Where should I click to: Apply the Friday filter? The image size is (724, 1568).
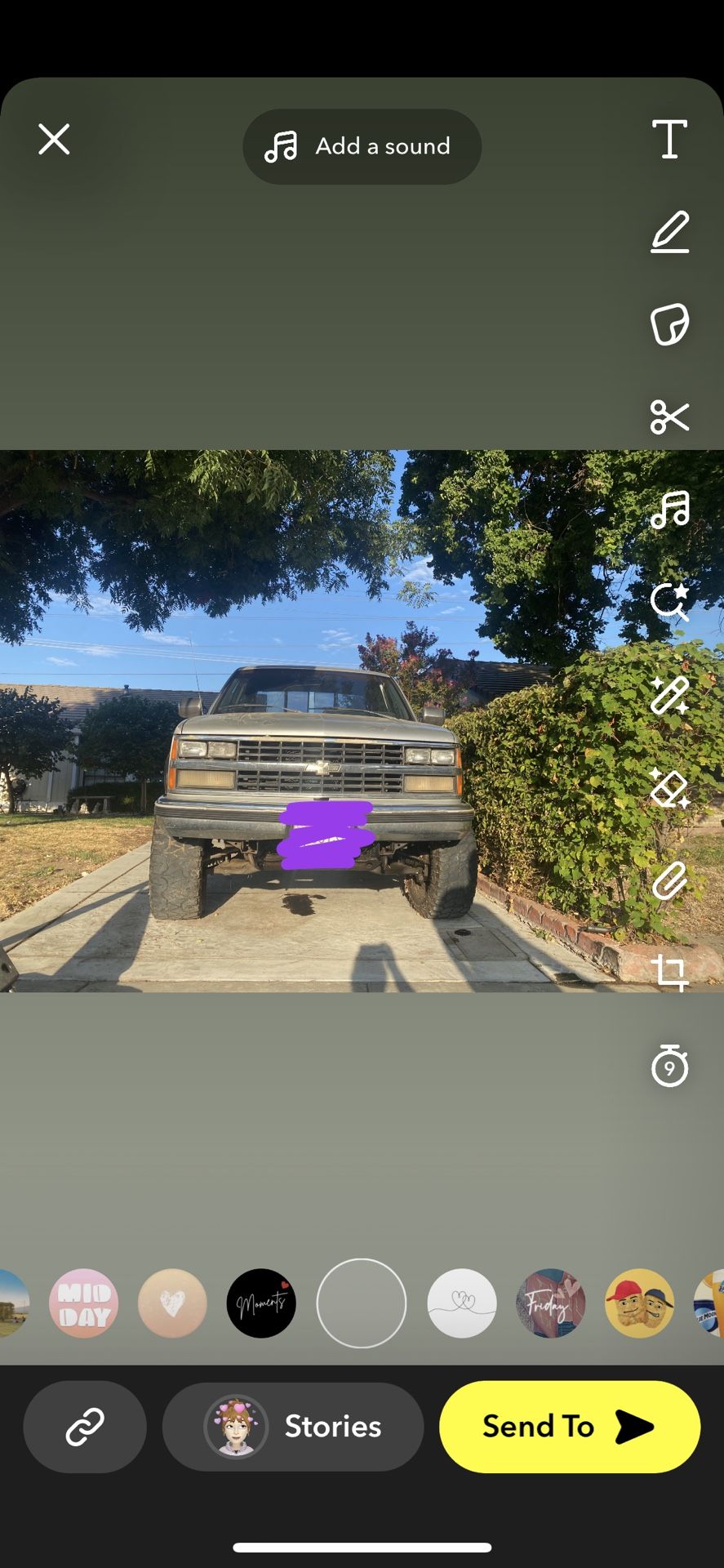[551, 1303]
